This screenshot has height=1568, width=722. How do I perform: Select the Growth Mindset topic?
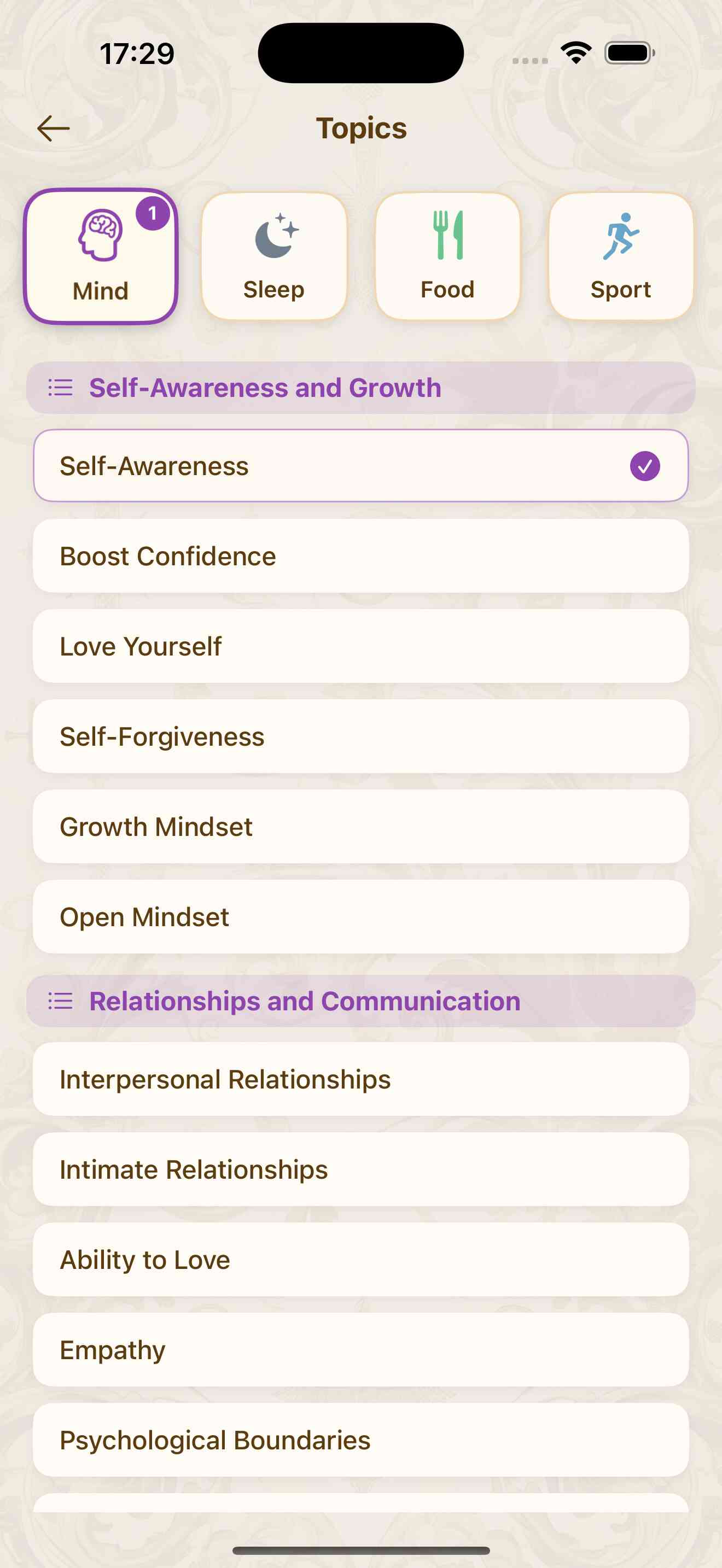(361, 827)
